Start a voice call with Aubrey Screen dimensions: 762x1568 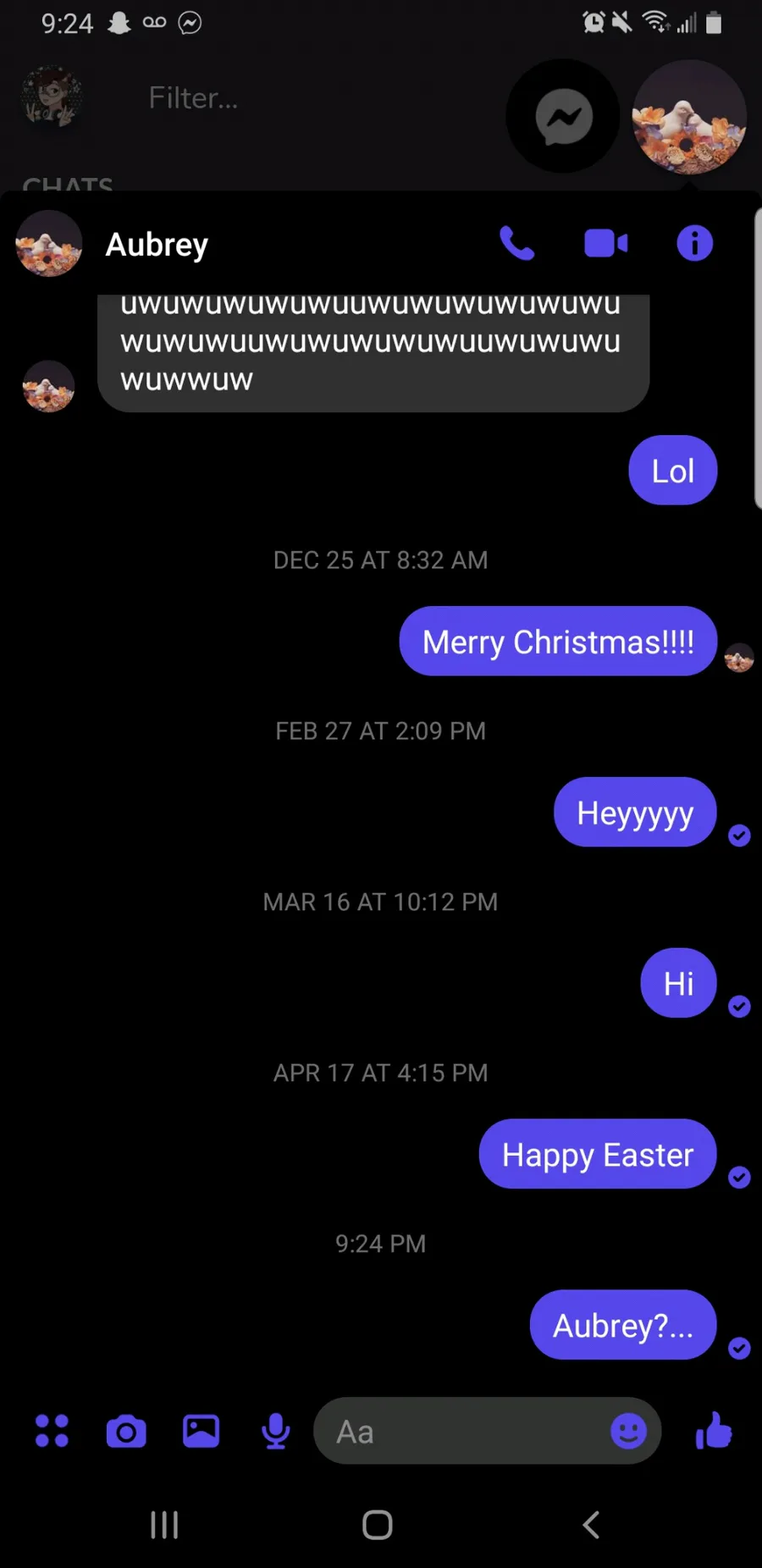[x=516, y=244]
